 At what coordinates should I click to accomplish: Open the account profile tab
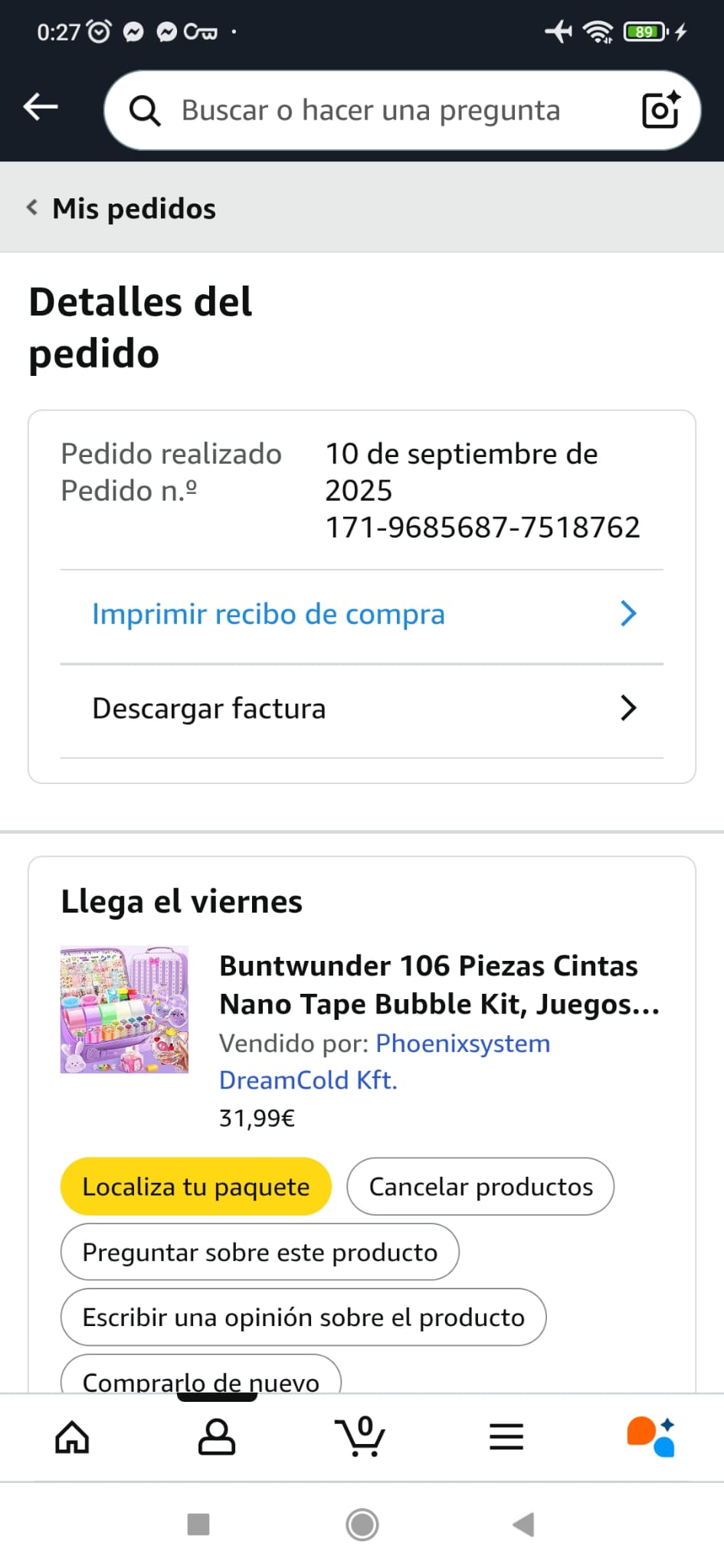click(x=217, y=1437)
